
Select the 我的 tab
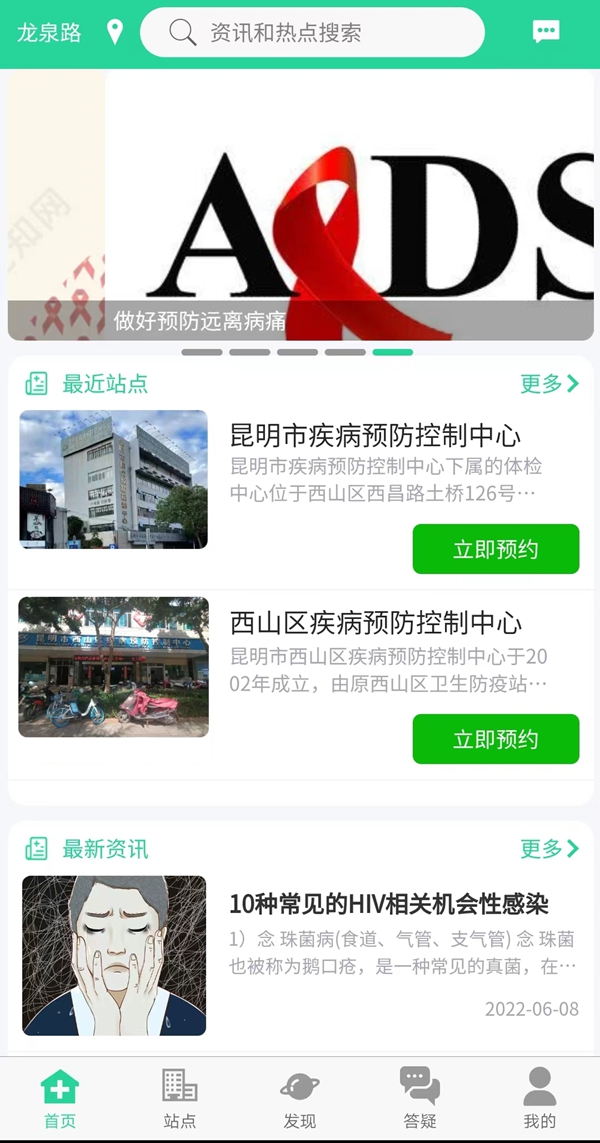point(540,1098)
